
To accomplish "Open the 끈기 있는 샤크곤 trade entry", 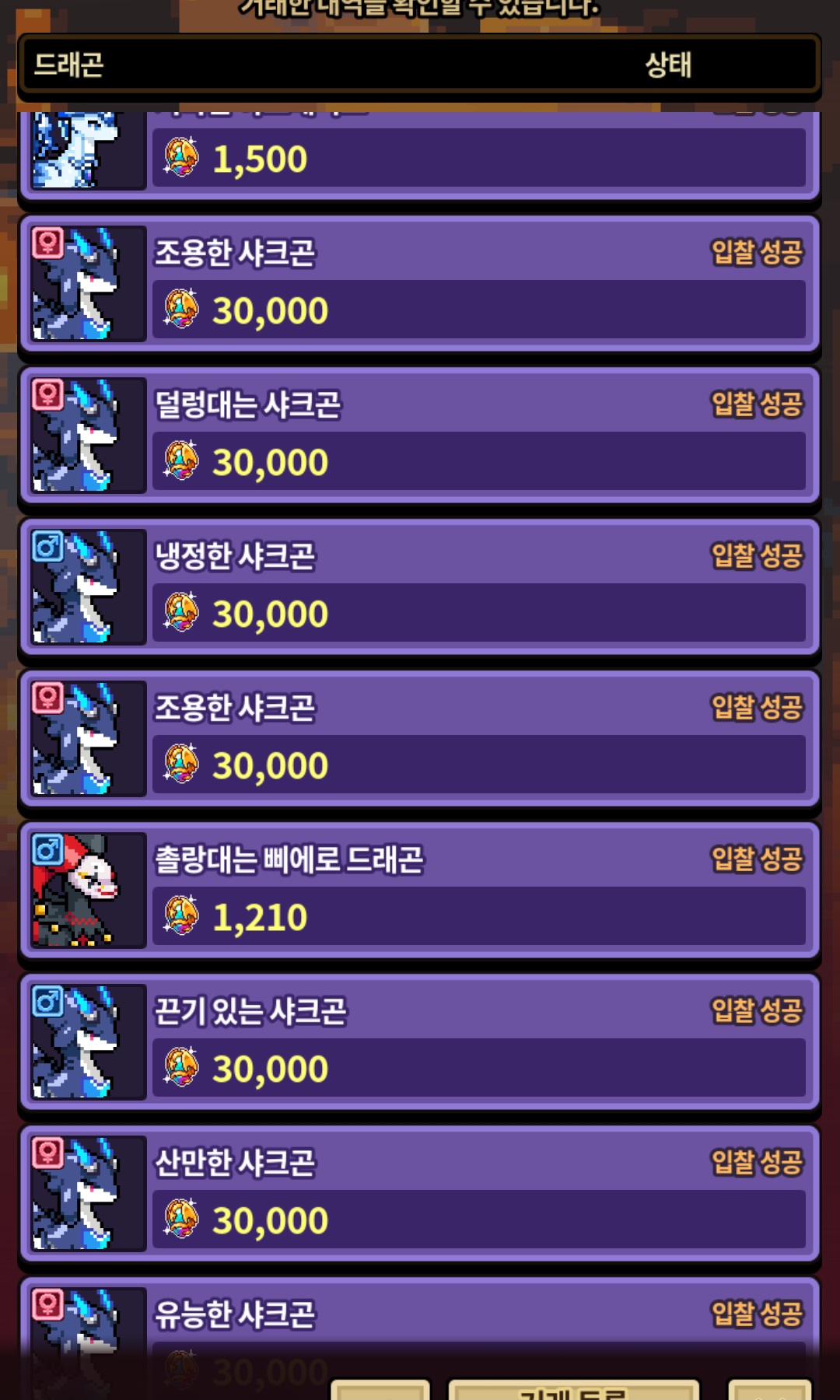I will pos(420,1042).
